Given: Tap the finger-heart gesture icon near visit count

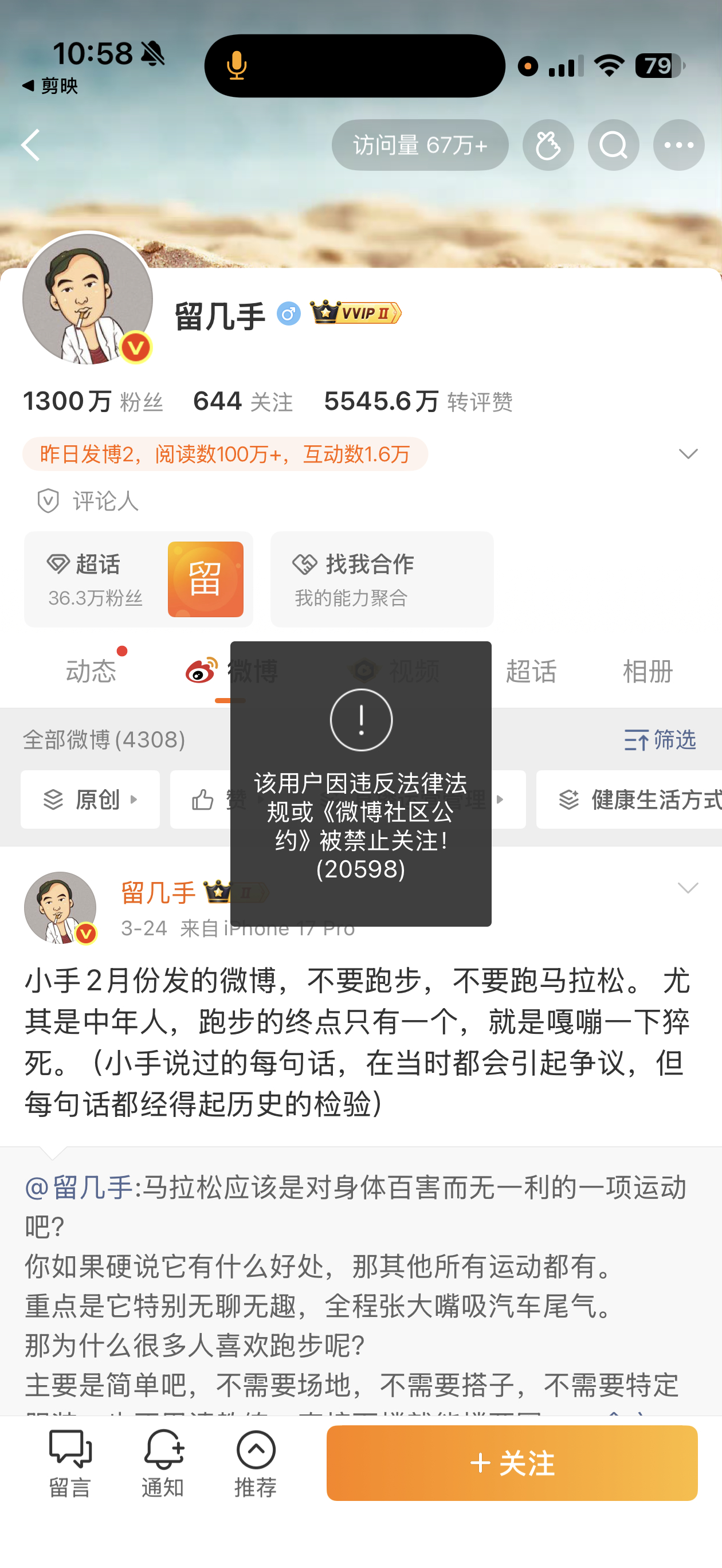Looking at the screenshot, I should point(547,145).
